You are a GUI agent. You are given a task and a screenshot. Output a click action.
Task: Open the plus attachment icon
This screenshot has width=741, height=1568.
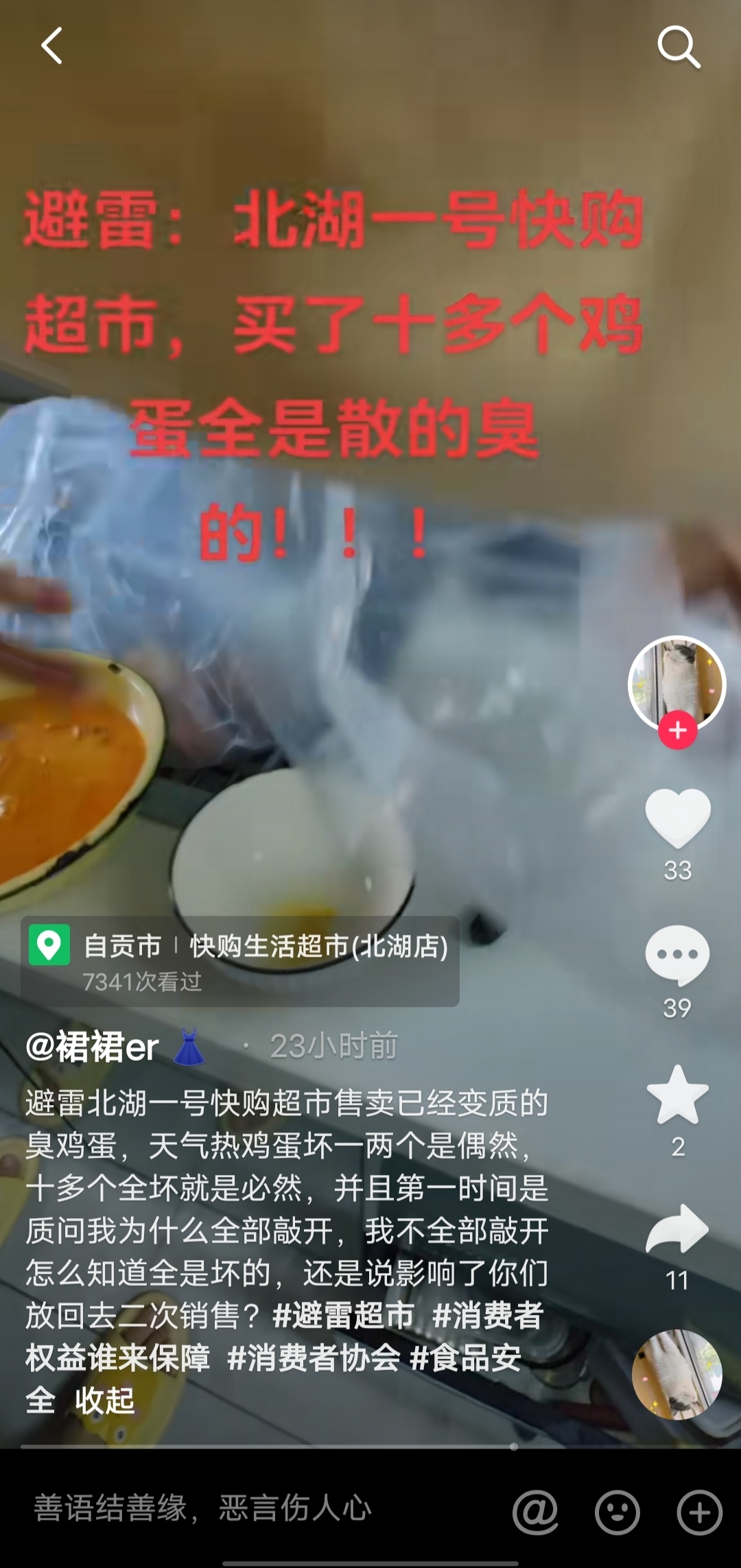tap(699, 1511)
